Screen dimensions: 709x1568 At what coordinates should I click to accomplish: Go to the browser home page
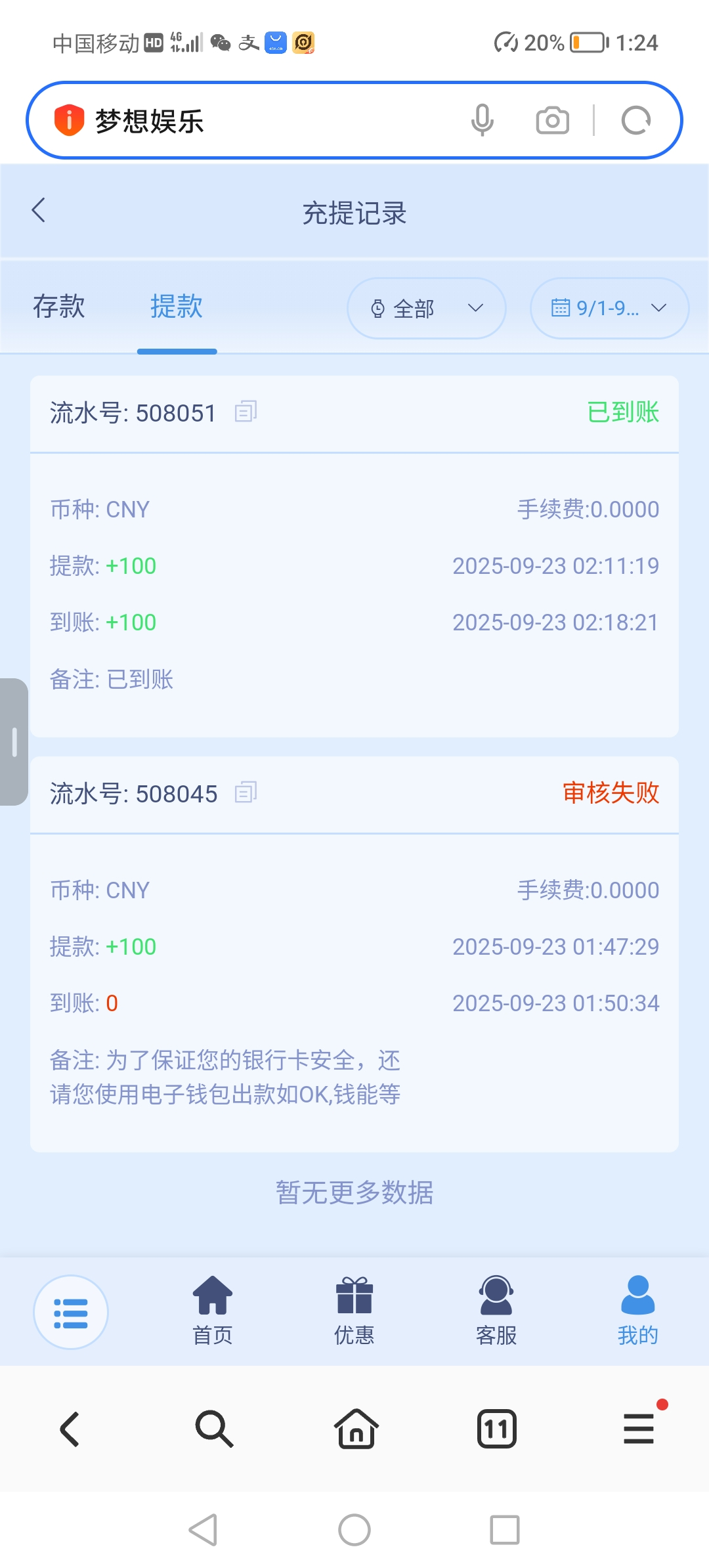356,1428
